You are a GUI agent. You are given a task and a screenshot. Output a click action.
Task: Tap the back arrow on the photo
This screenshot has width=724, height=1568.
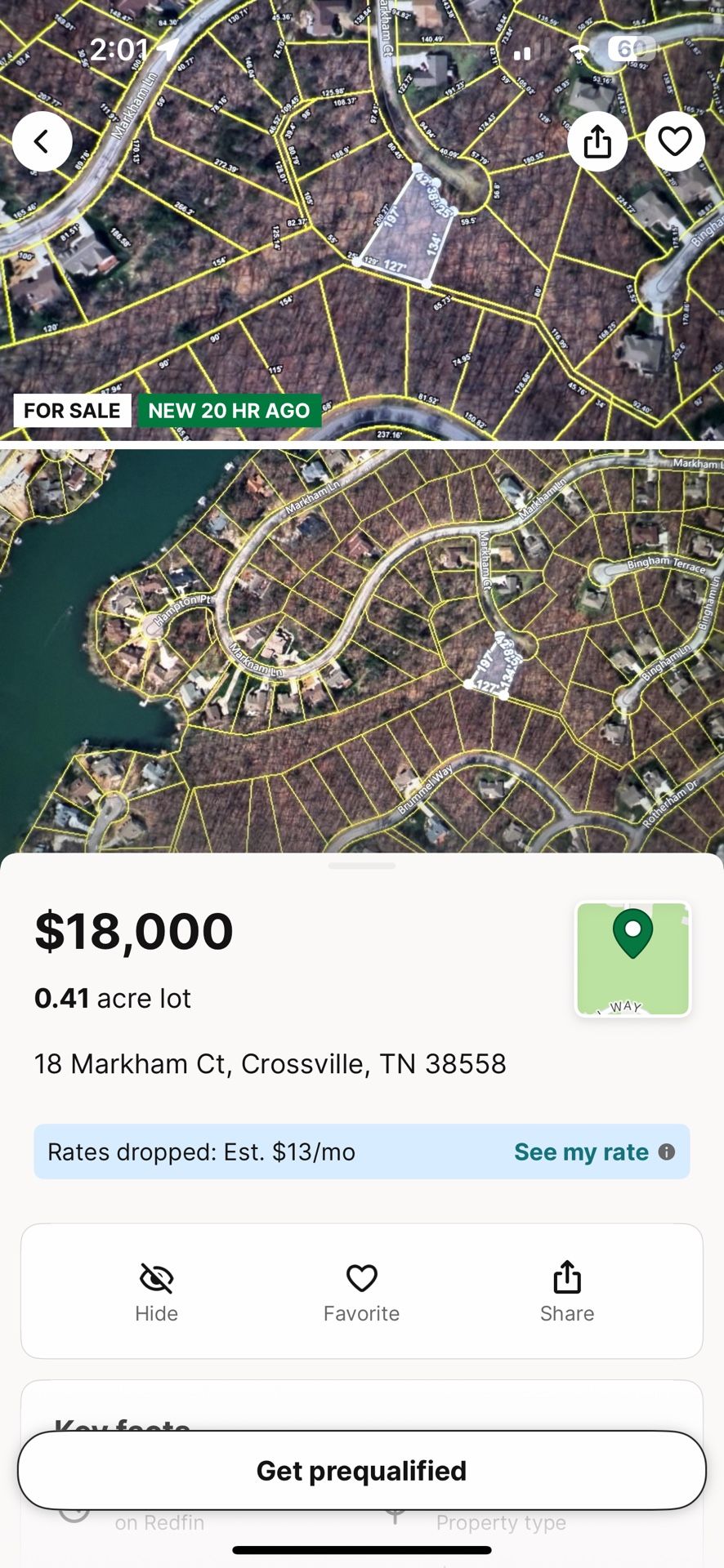(42, 140)
